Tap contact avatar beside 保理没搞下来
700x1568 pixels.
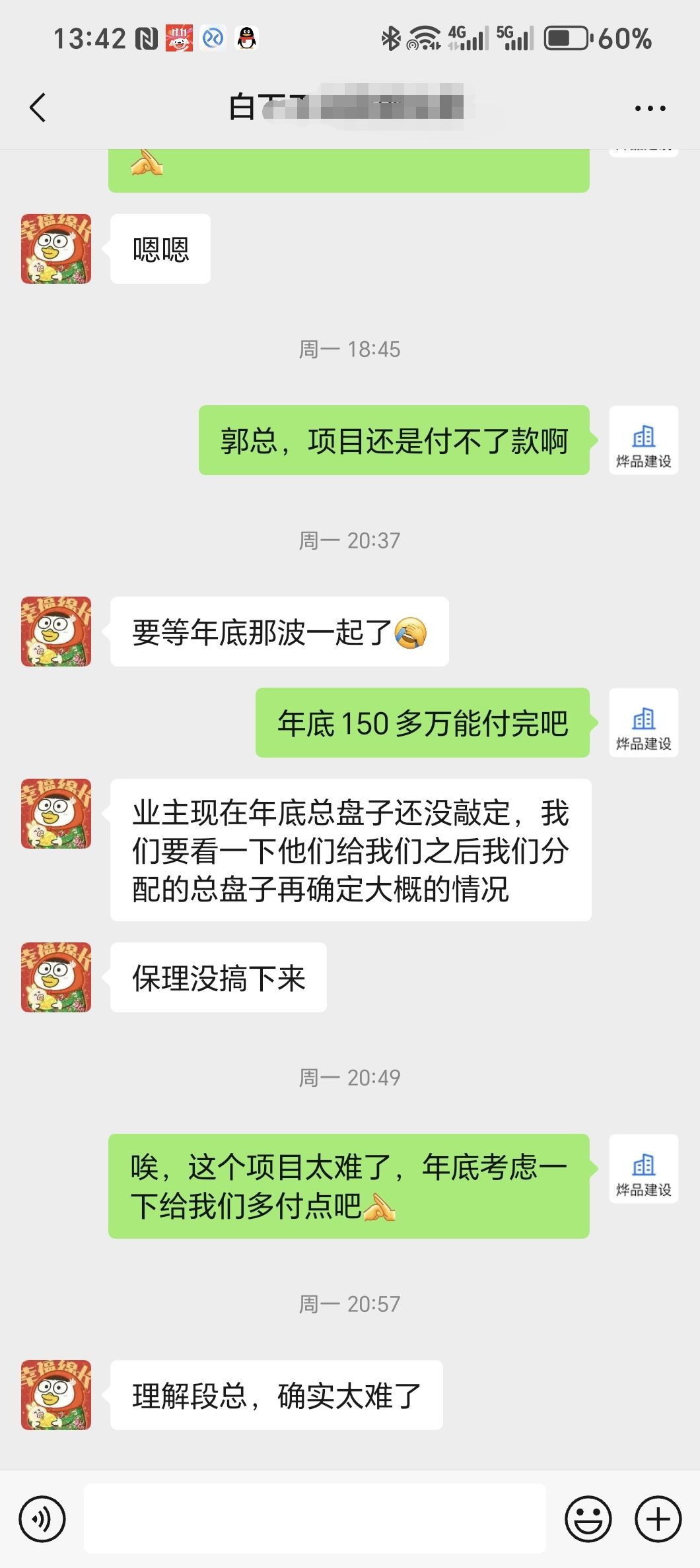[56, 977]
